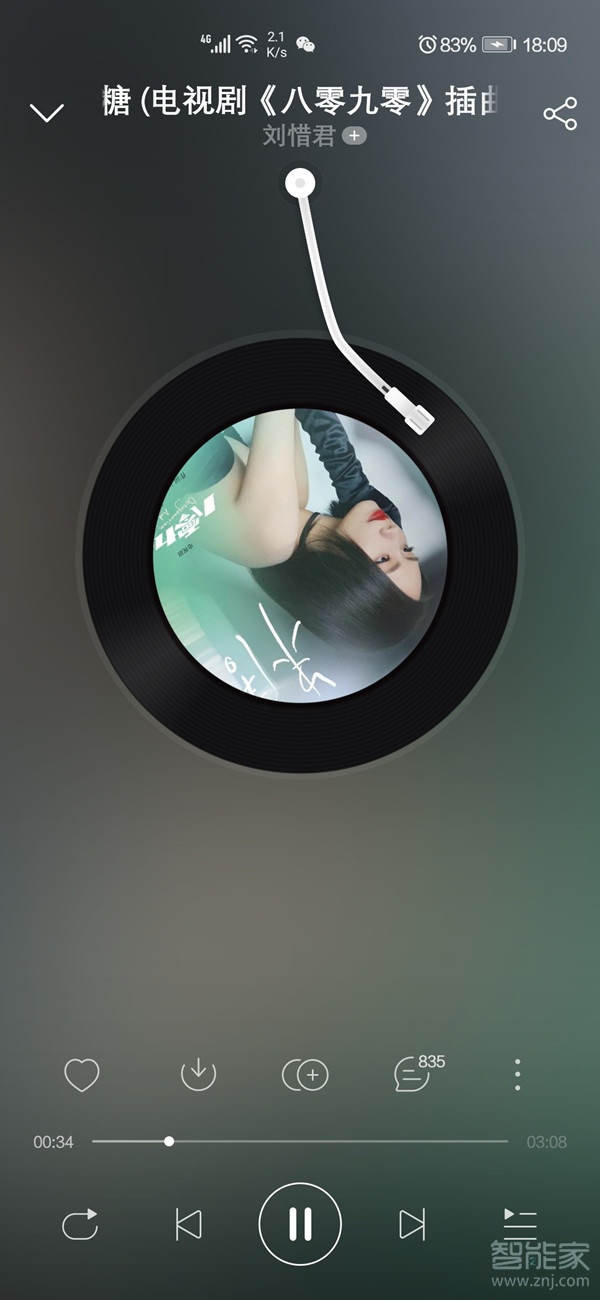The width and height of the screenshot is (600, 1300).
Task: Follow artist 刘惜君 with the plus badge
Action: [x=354, y=136]
